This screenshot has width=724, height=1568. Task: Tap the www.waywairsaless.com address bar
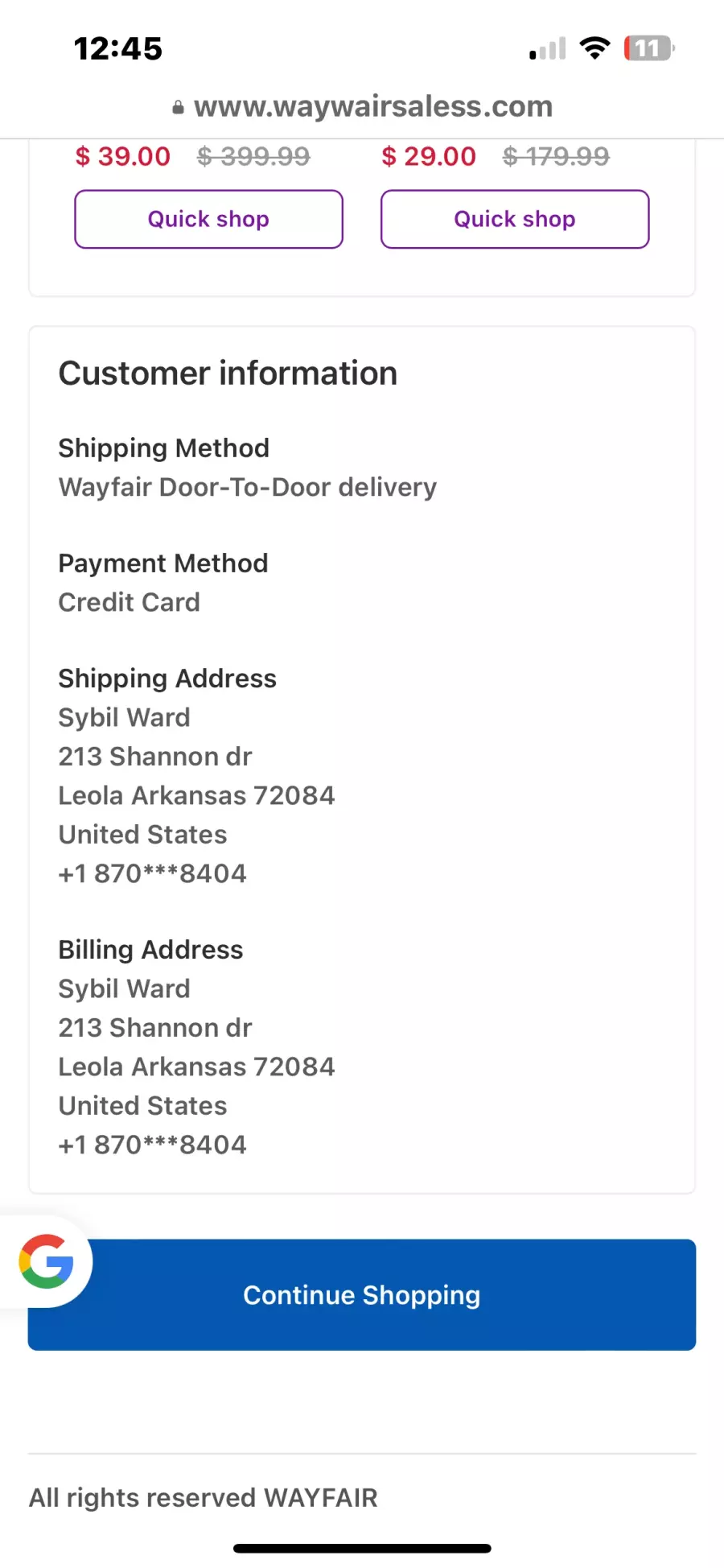[362, 106]
